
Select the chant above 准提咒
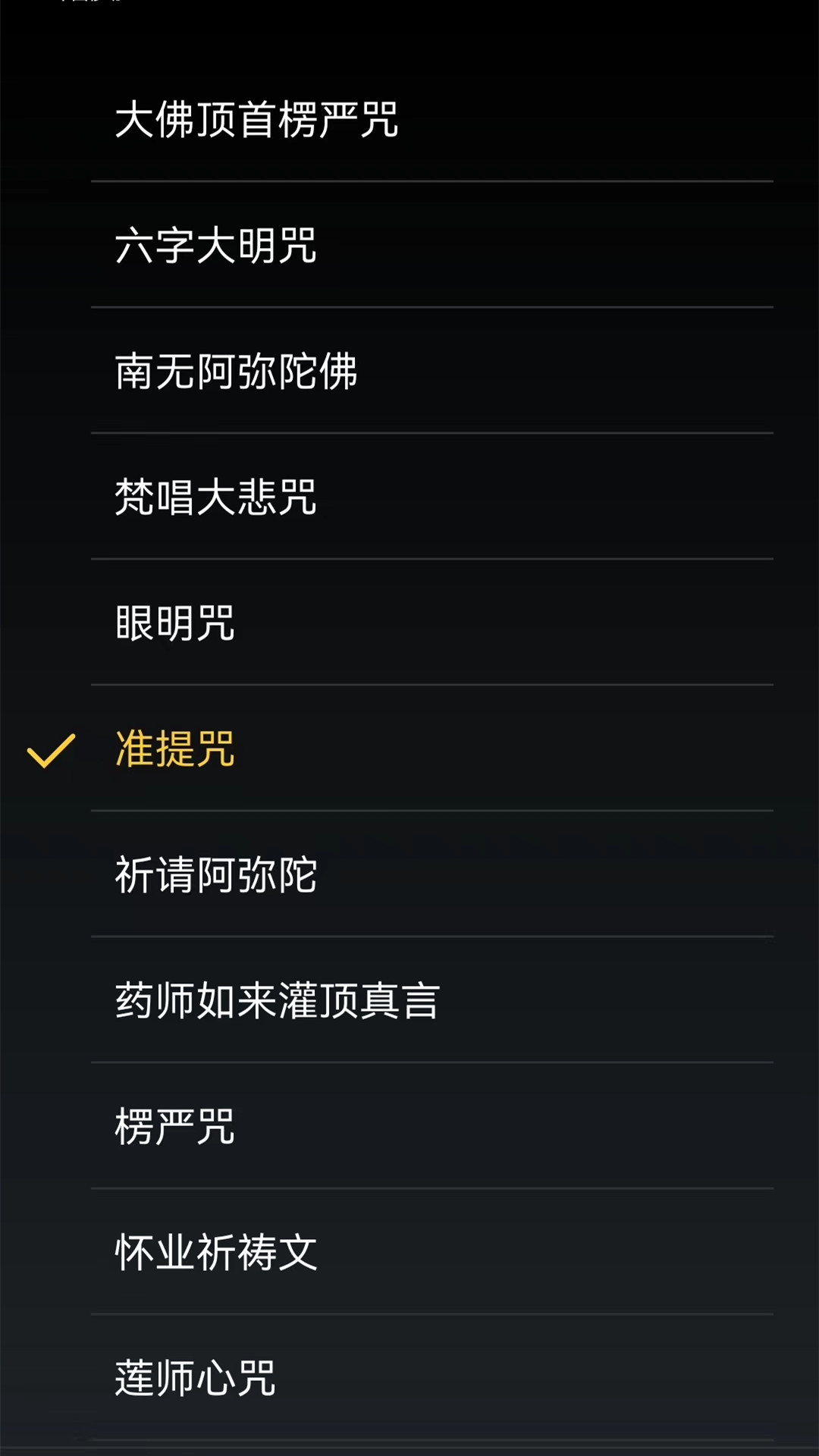point(176,623)
